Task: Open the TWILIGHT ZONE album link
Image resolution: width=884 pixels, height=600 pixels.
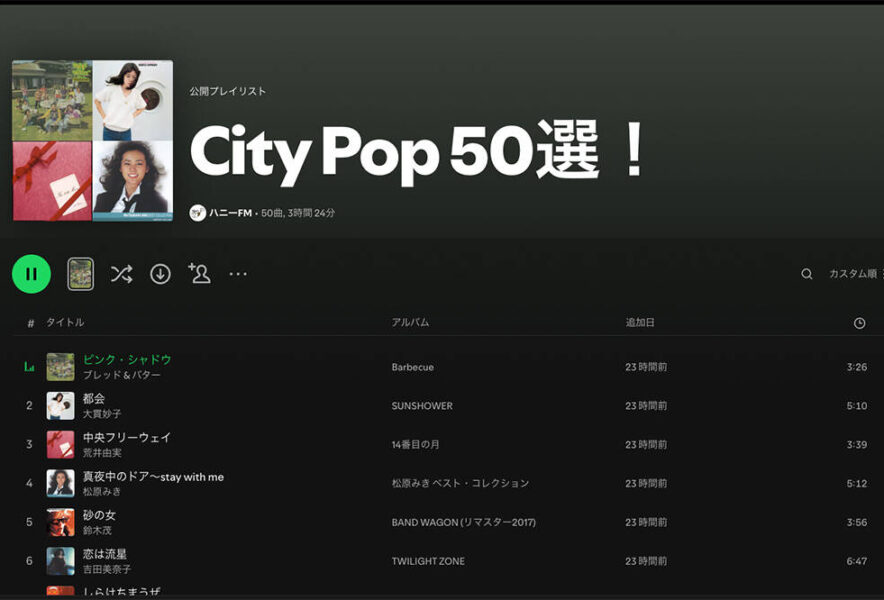Action: [x=428, y=561]
